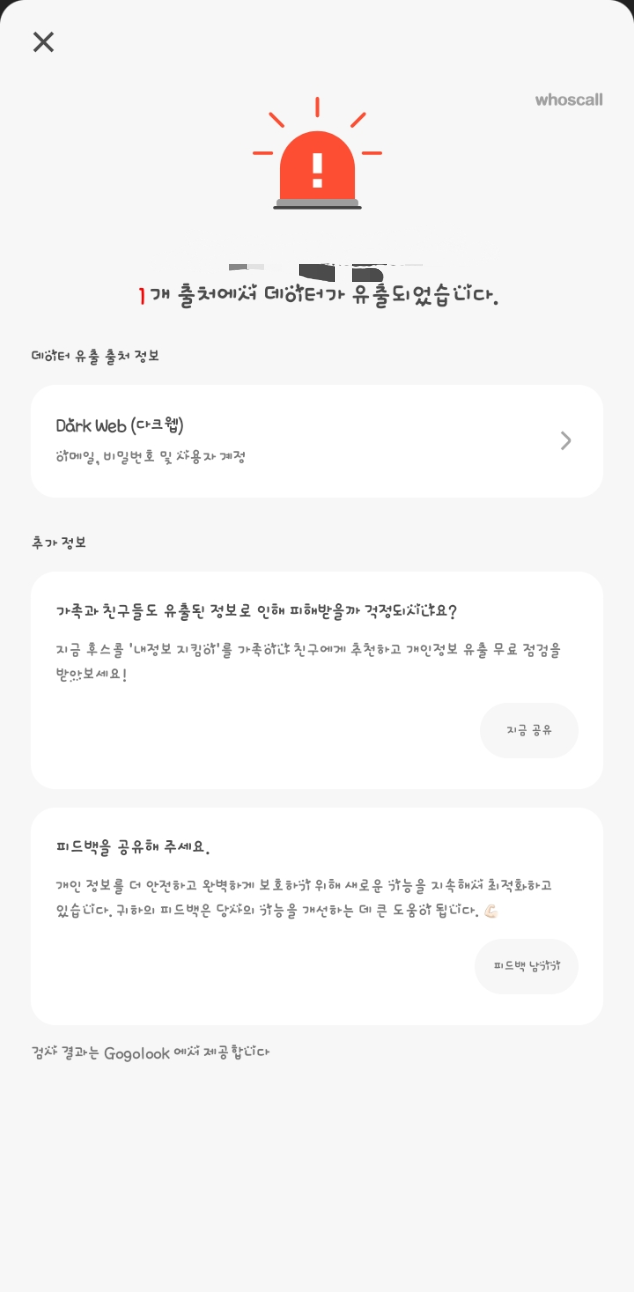Tap the 피드백 남기기 button
634x1292 pixels.
[526, 966]
